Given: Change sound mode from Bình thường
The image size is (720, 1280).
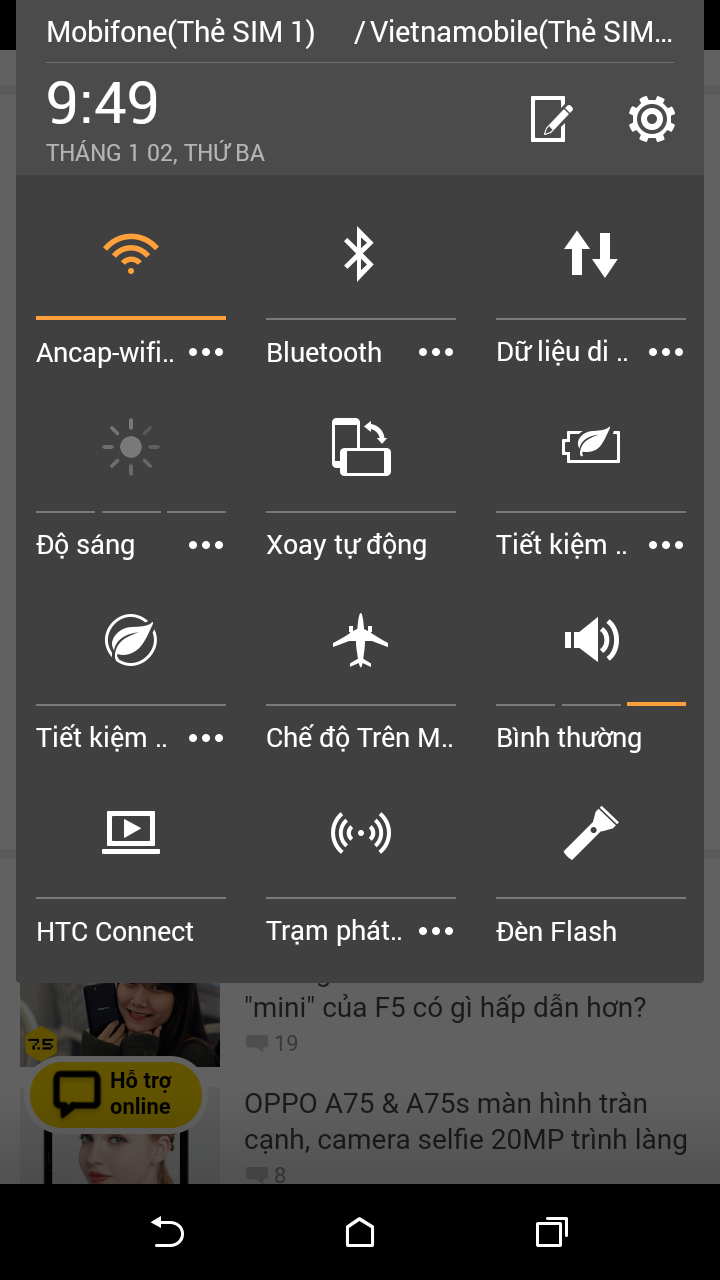Looking at the screenshot, I should (x=590, y=640).
